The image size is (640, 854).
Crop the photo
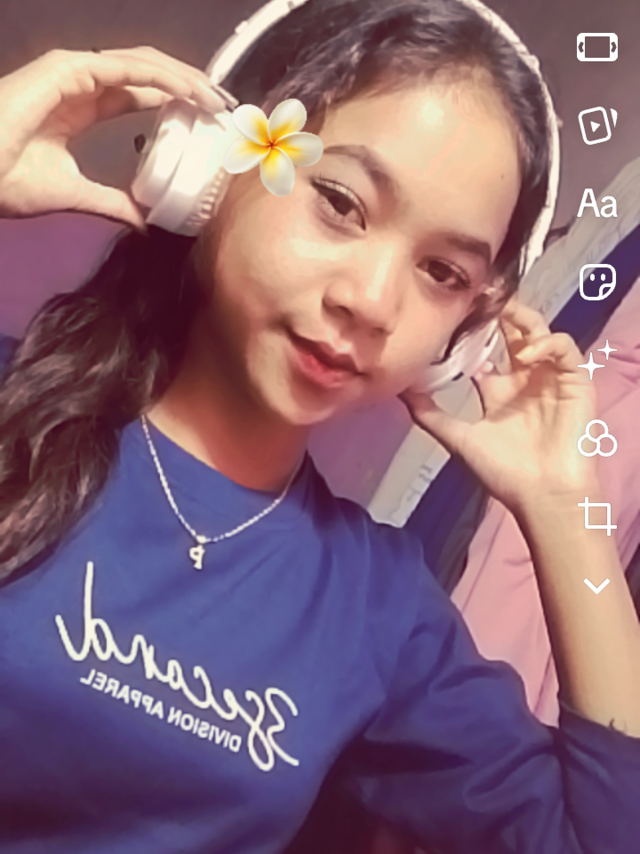(597, 516)
